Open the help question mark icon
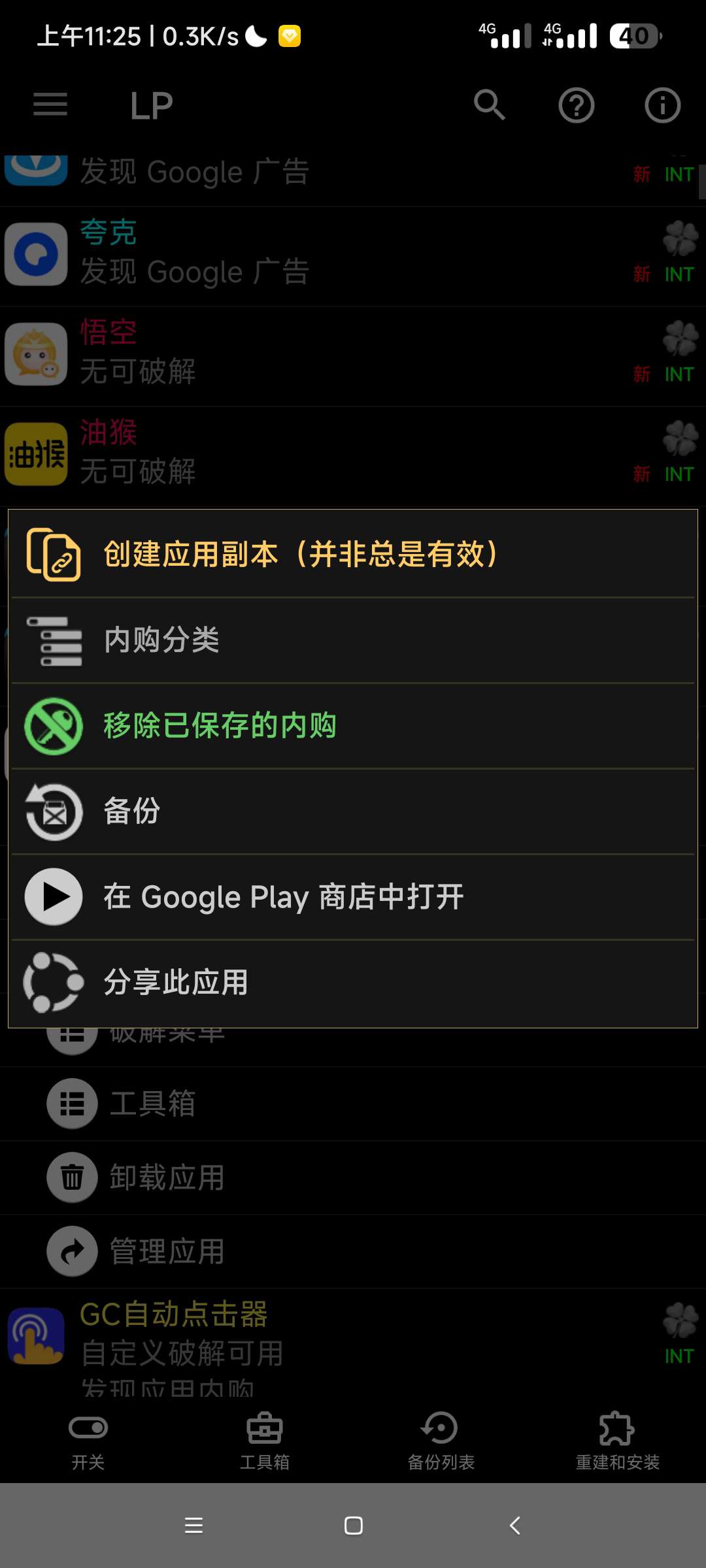Screen dimensions: 706x1568 point(576,105)
